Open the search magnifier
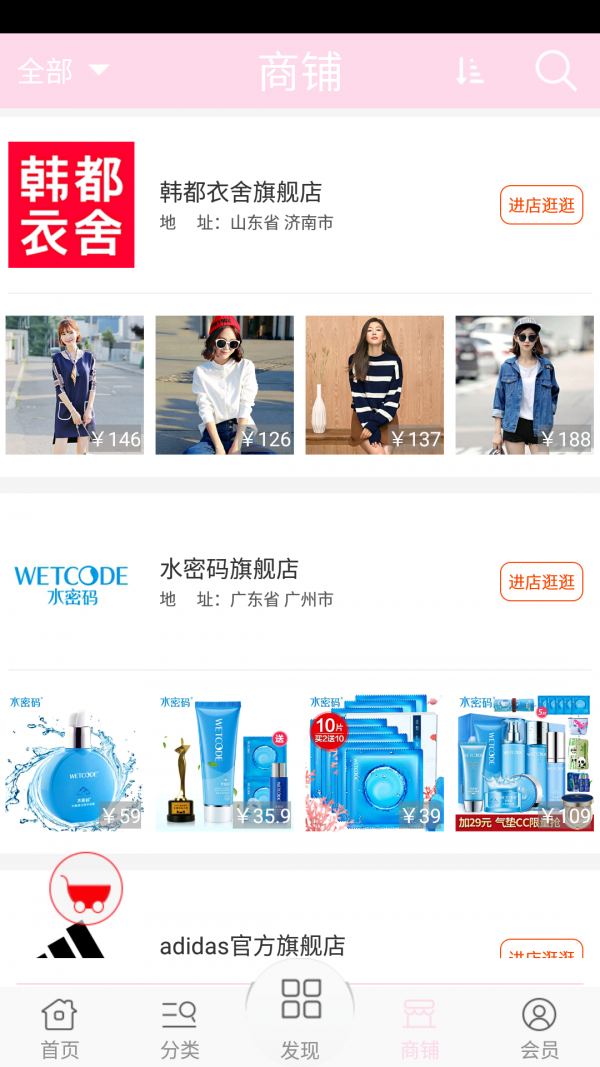Image resolution: width=600 pixels, height=1067 pixels. coord(555,71)
